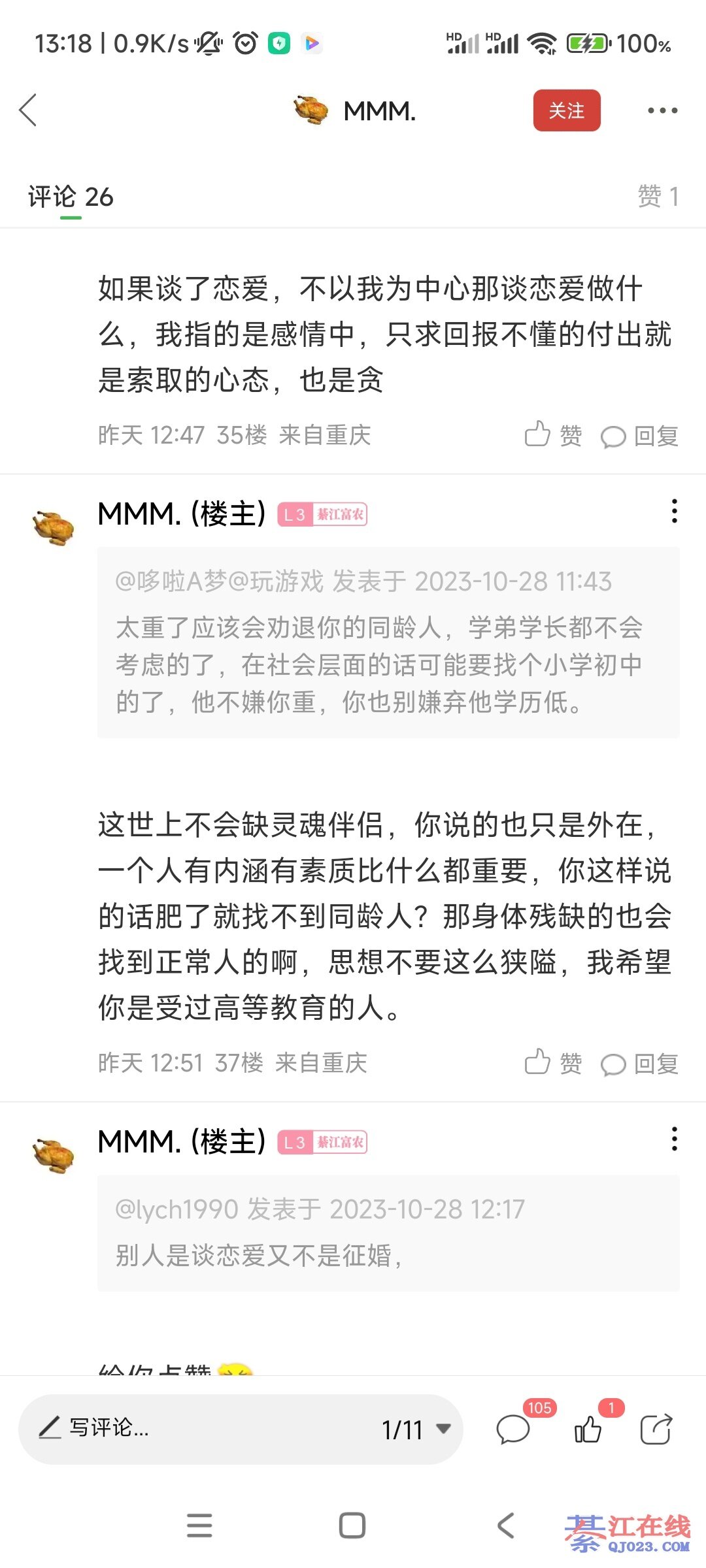Open the 1/11 page selector dropdown

pos(416,1429)
